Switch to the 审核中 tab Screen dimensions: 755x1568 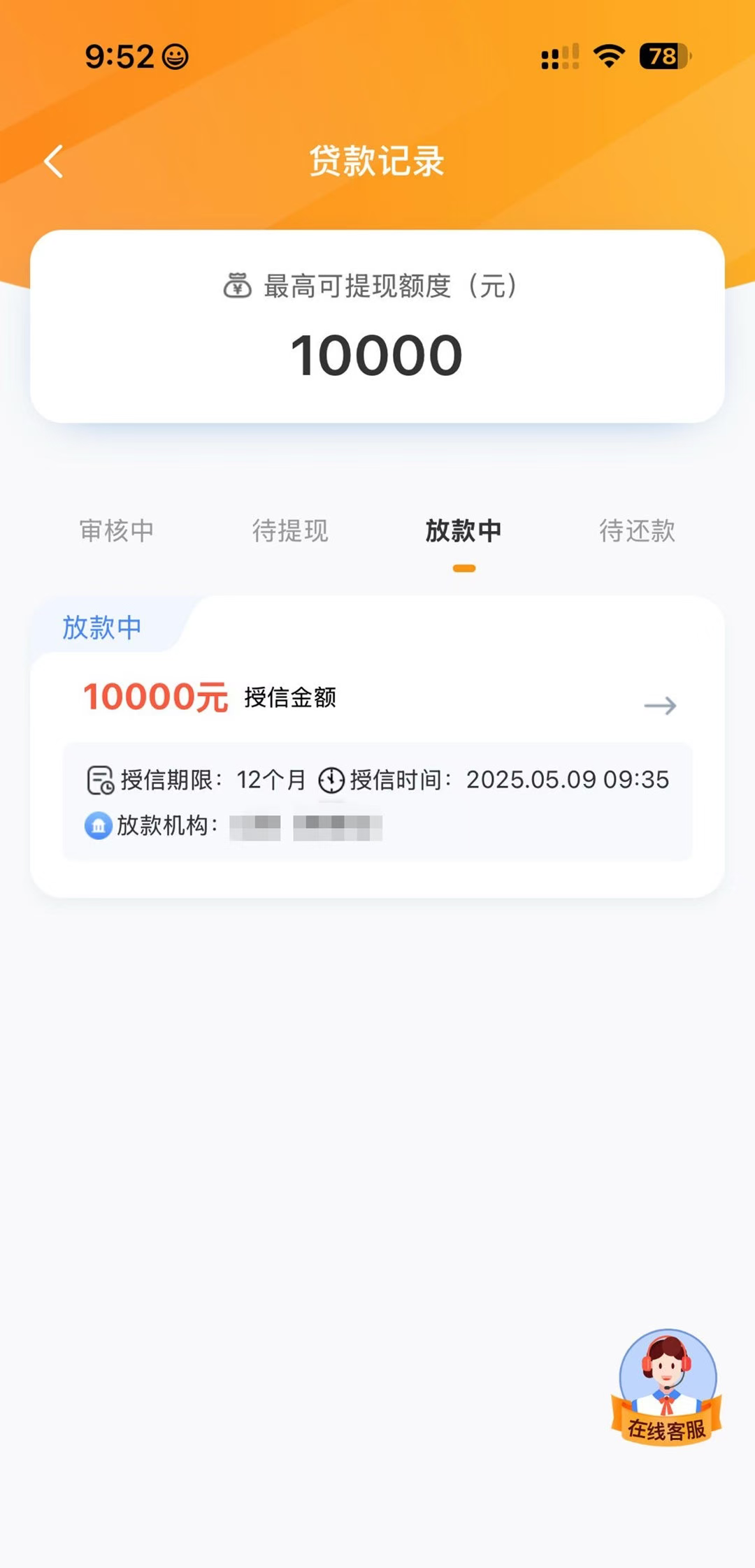coord(117,531)
